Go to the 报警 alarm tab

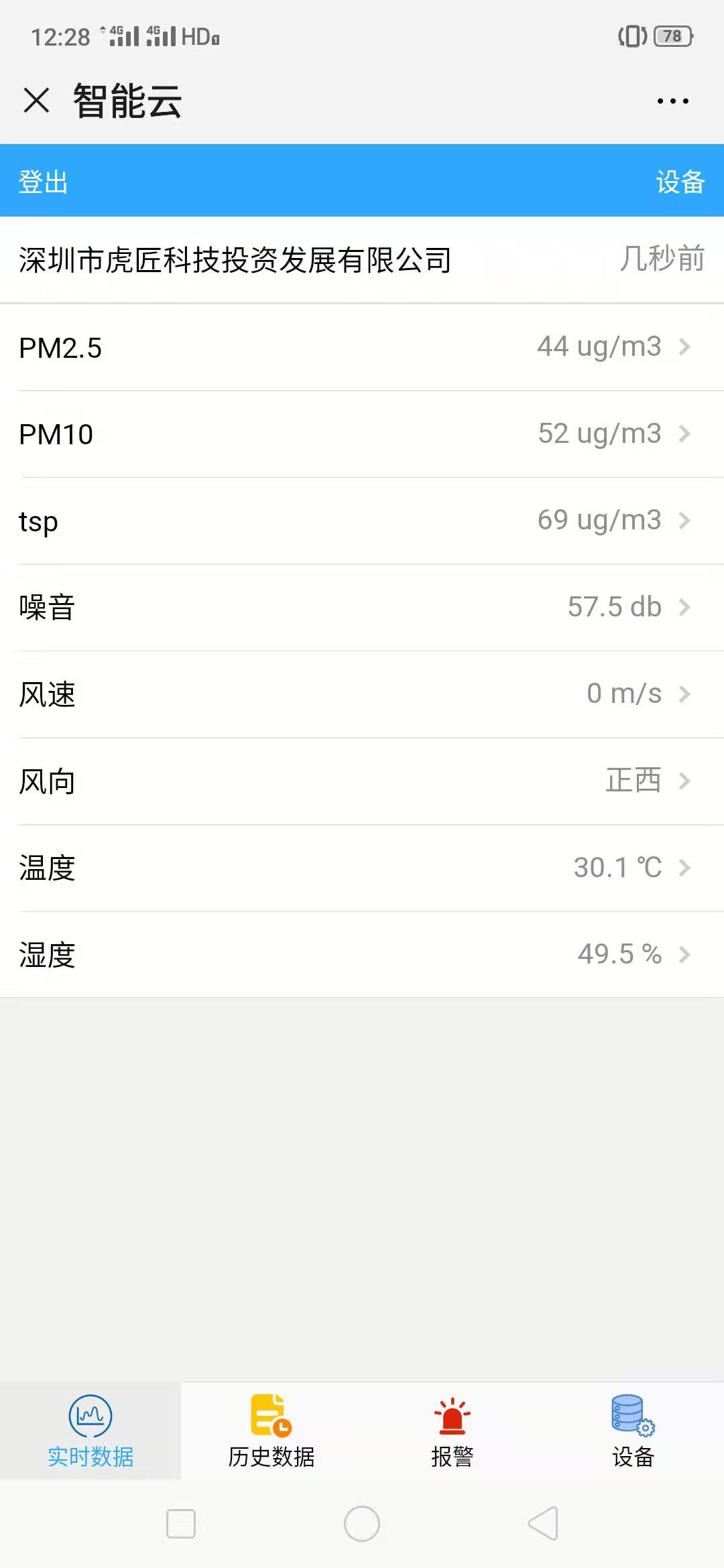(x=452, y=1431)
